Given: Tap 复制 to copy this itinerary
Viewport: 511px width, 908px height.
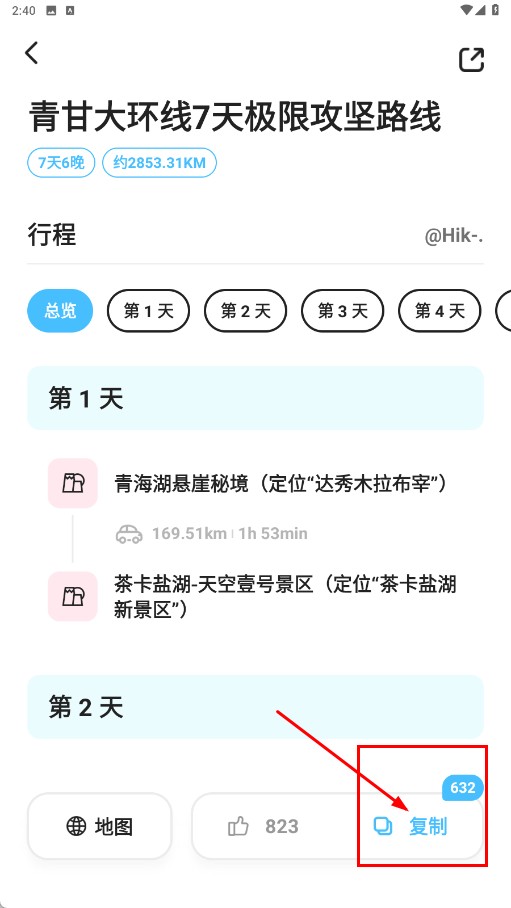Looking at the screenshot, I should tap(411, 826).
